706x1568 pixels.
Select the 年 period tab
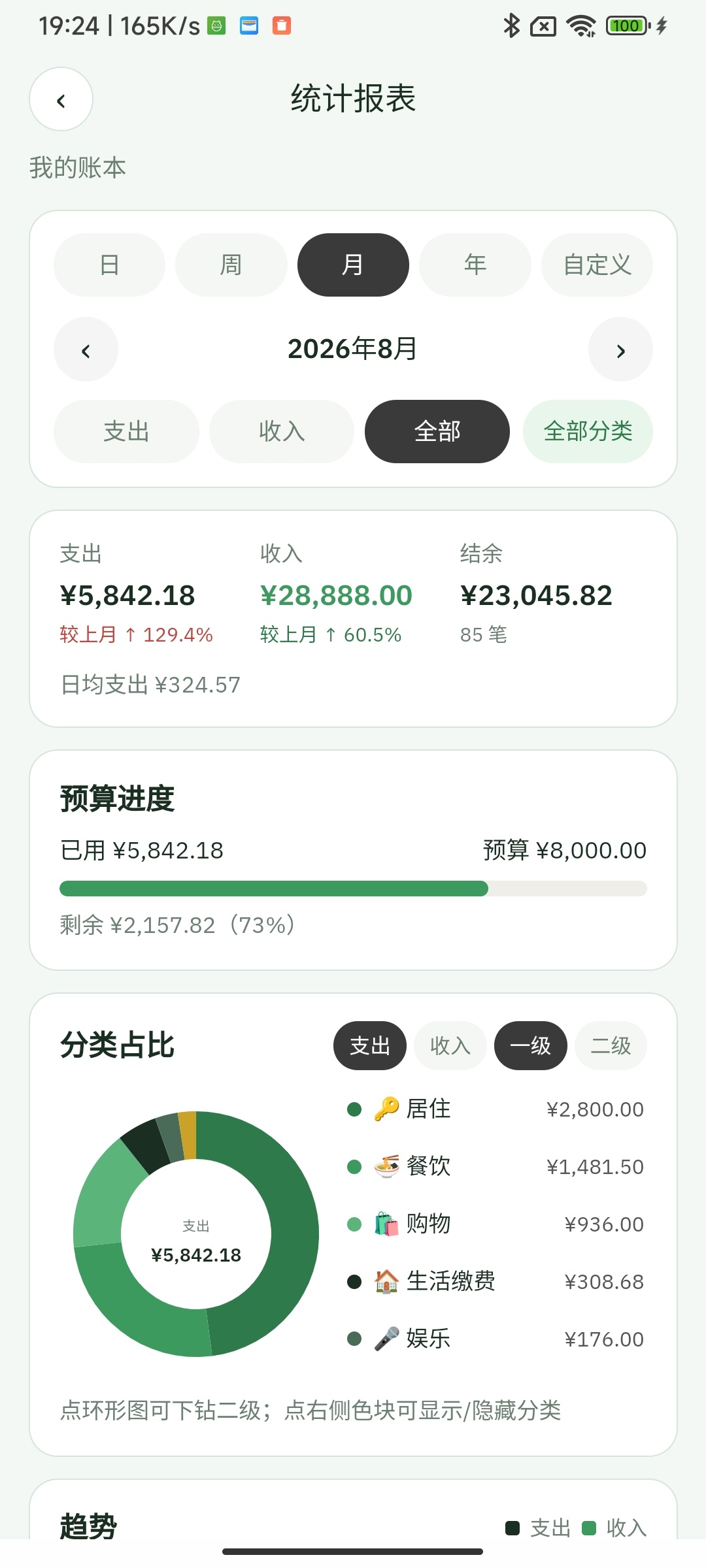coord(475,265)
